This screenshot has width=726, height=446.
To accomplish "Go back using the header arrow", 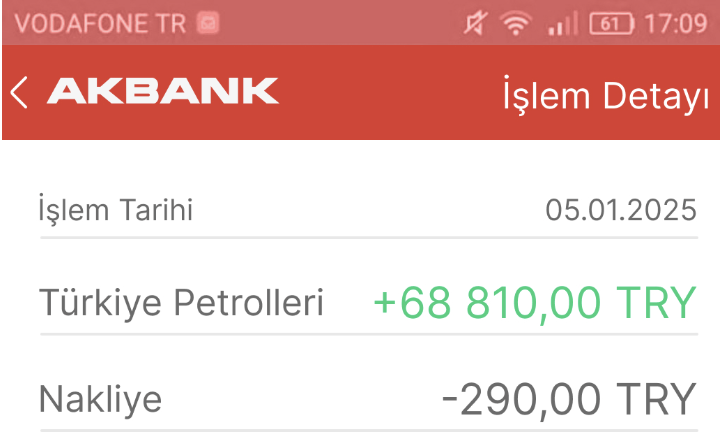I will click(19, 92).
